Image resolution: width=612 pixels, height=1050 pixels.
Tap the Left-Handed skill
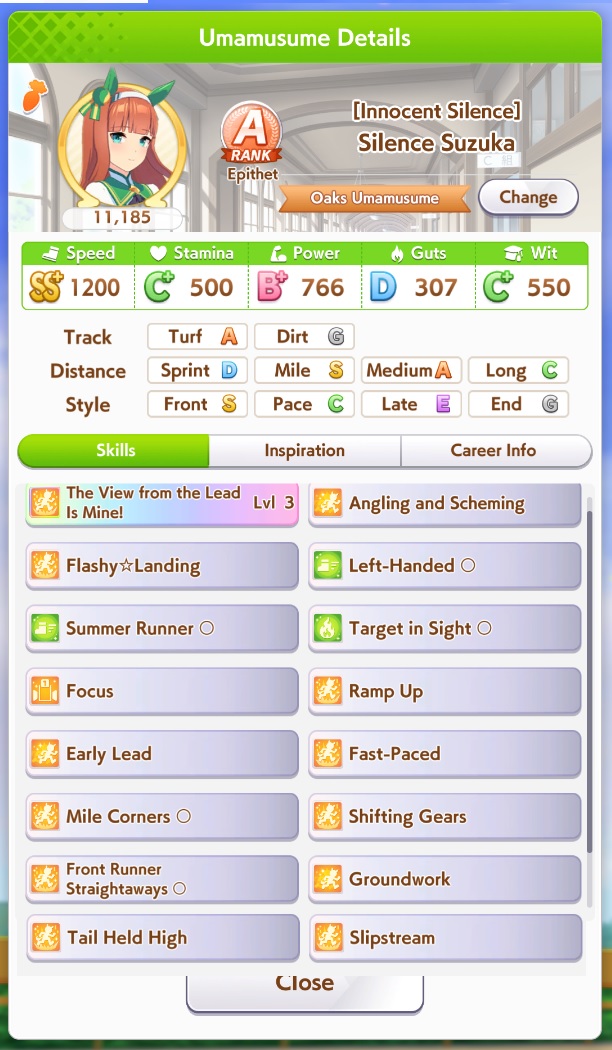tap(445, 566)
